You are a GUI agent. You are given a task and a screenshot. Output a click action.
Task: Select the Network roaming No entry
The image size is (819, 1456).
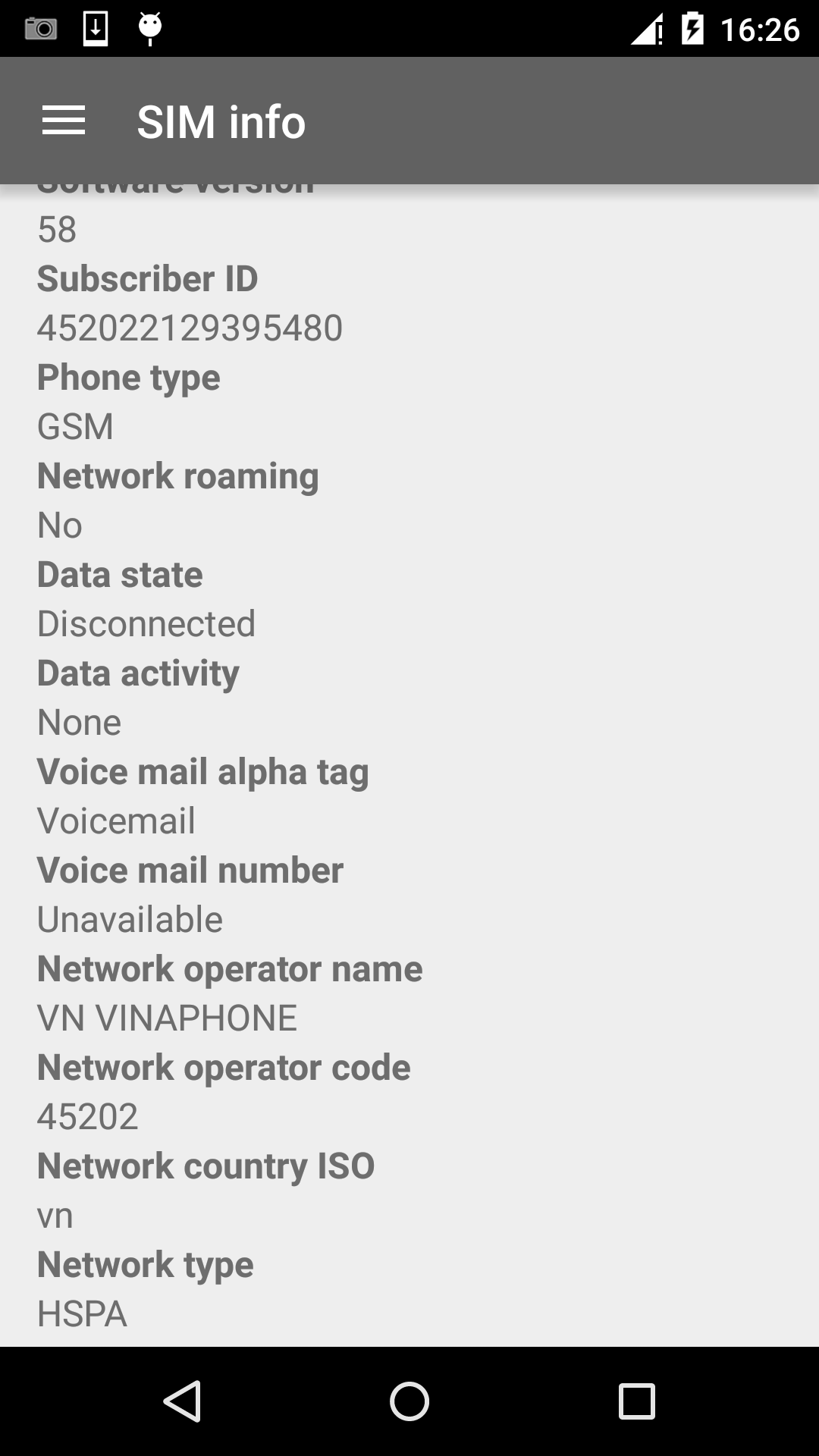[x=59, y=524]
